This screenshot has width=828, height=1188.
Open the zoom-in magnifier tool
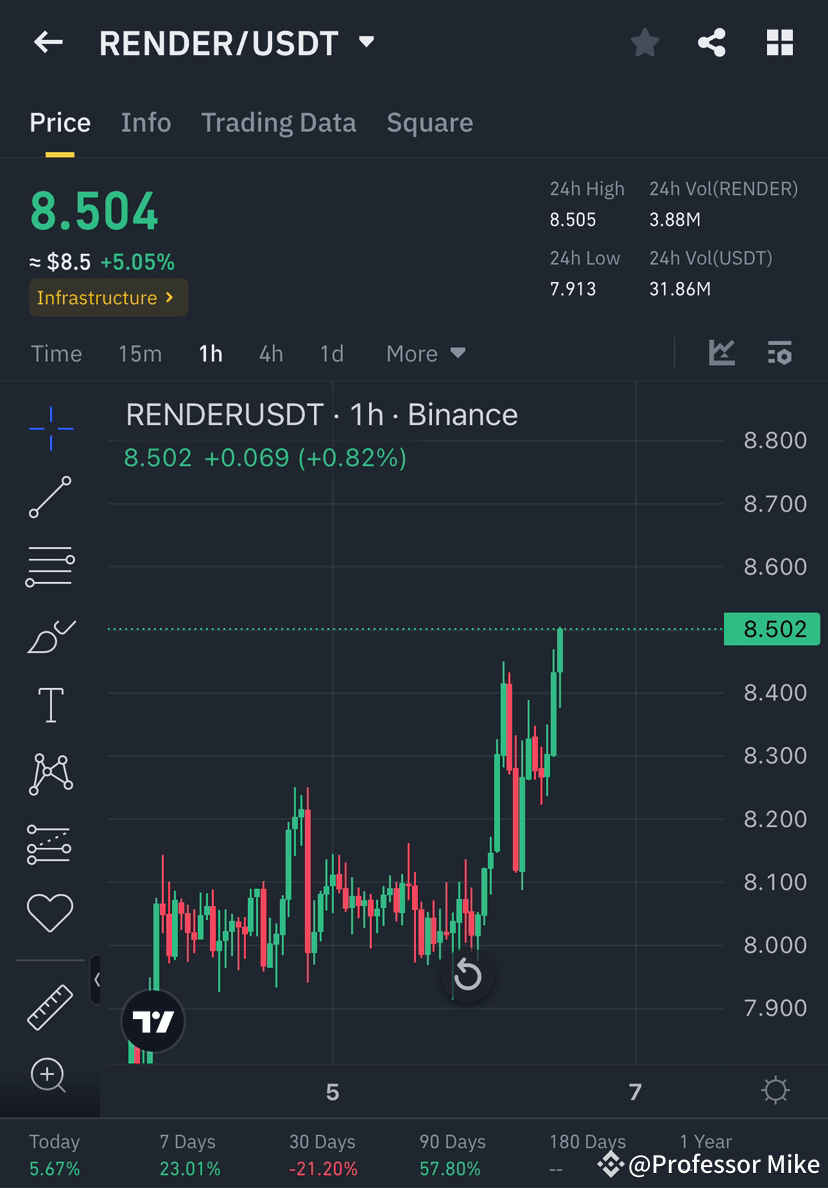[50, 1075]
